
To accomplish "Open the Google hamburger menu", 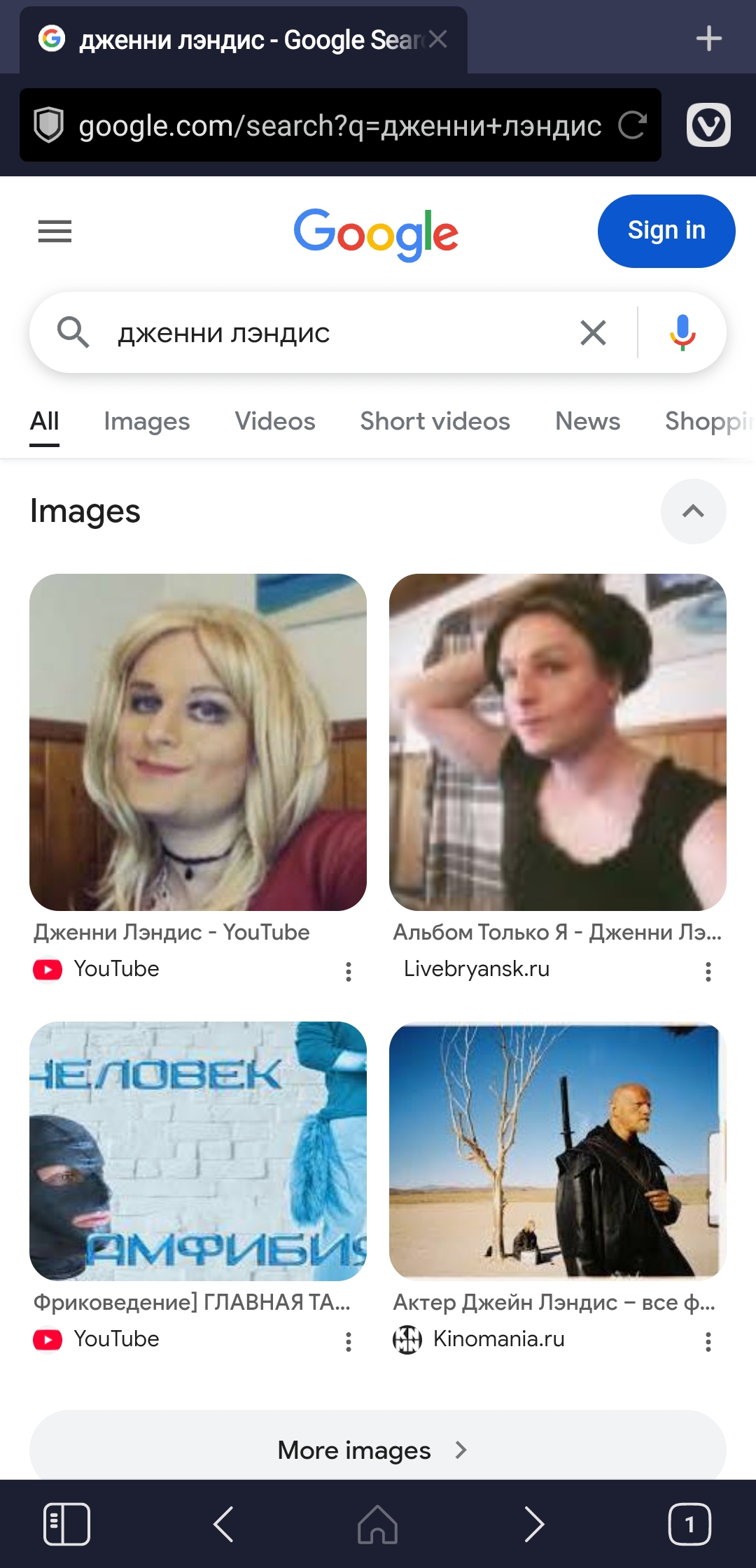I will pyautogui.click(x=55, y=231).
